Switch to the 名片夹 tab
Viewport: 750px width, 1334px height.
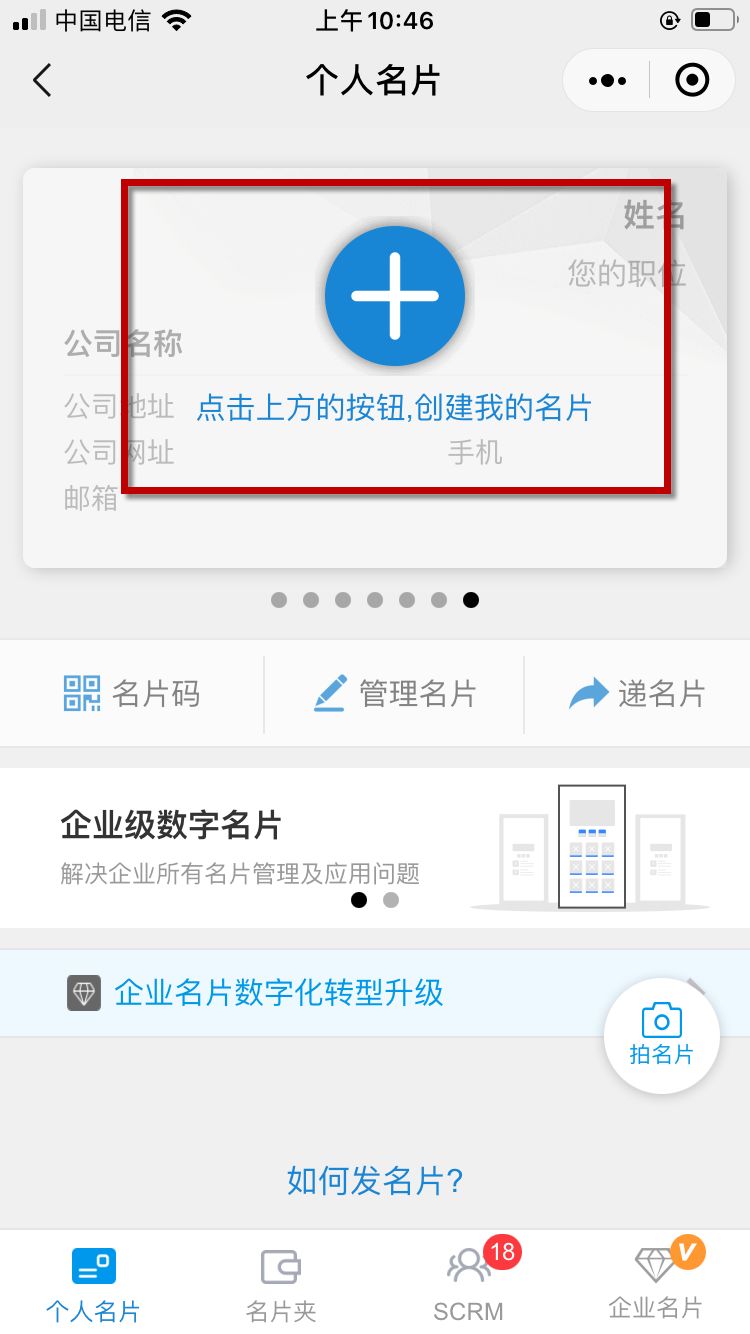pyautogui.click(x=281, y=1284)
